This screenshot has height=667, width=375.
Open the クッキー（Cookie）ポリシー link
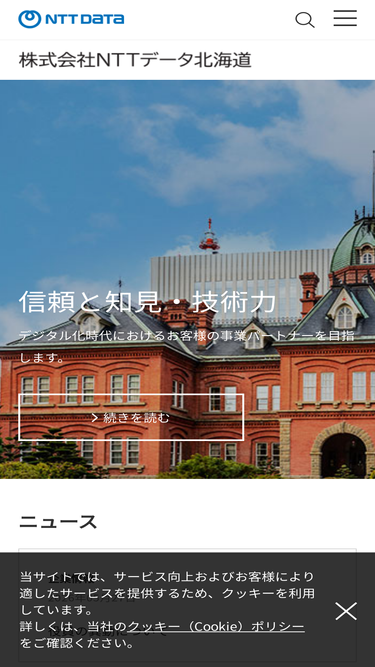coord(216,627)
